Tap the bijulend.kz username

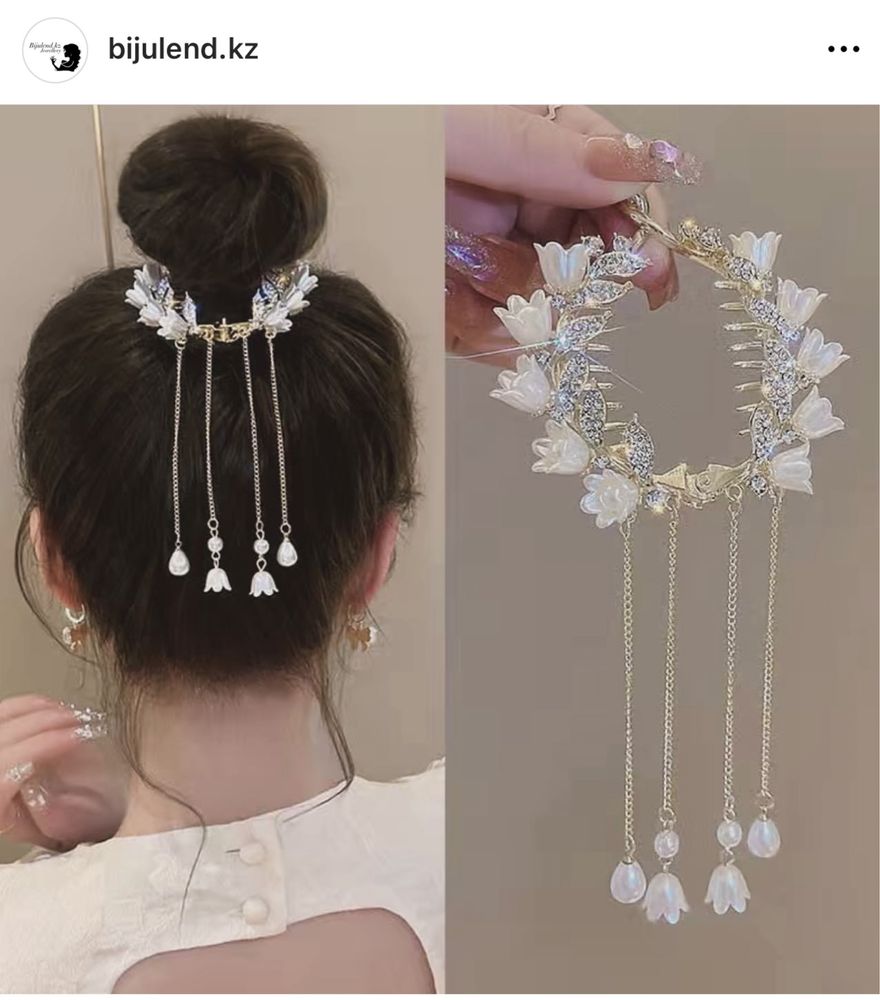[183, 50]
